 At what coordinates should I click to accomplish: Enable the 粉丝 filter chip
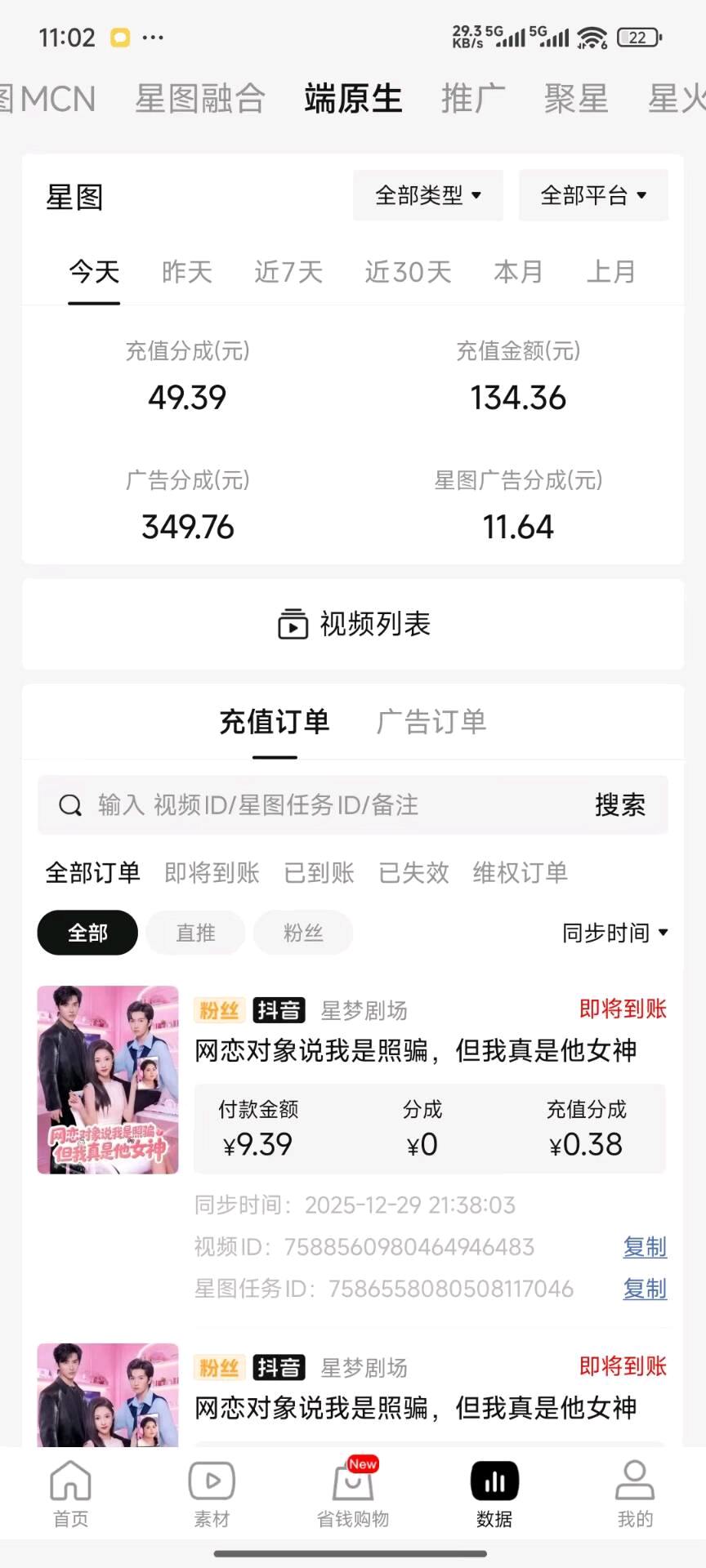tap(303, 933)
